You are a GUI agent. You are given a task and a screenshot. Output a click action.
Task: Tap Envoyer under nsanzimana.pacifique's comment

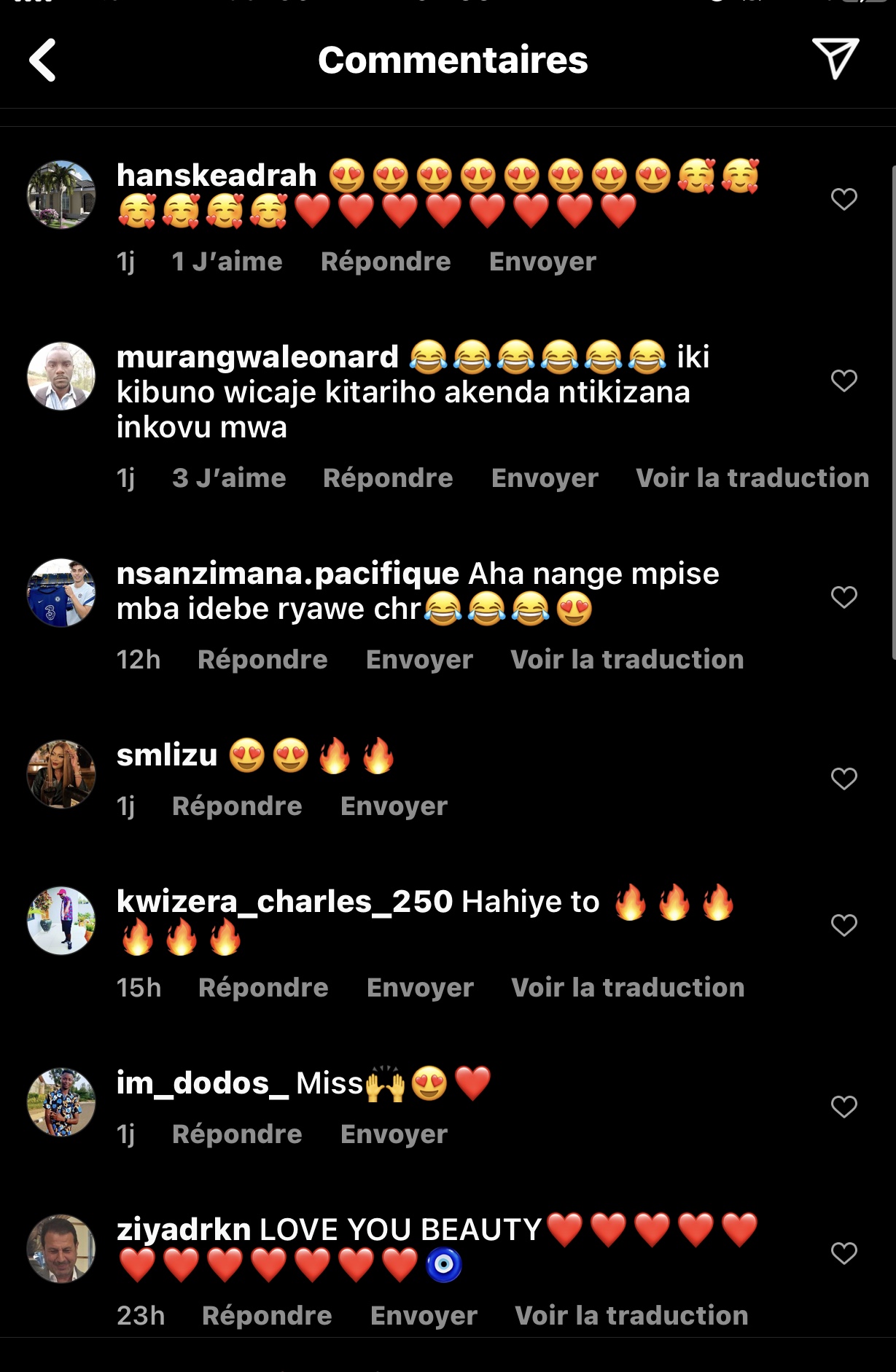point(419,660)
